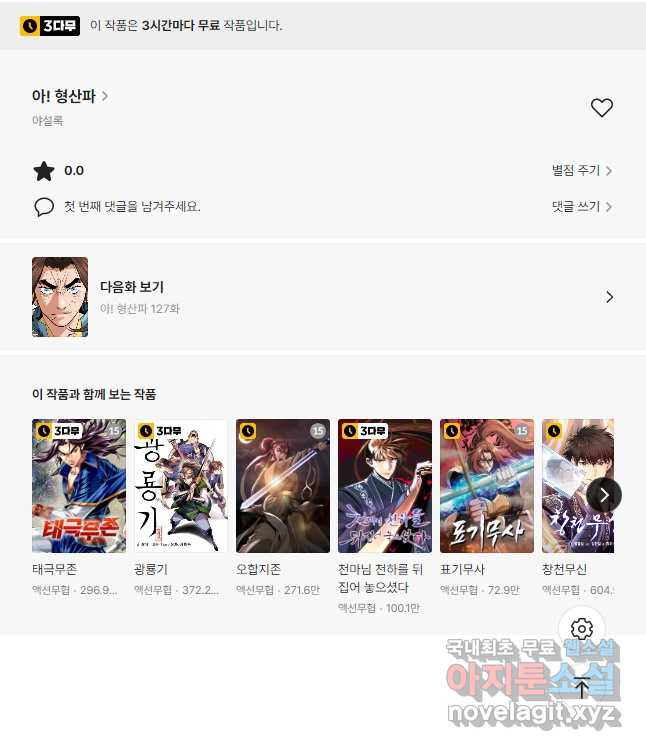Tap 별점 주기 to rate this work
This screenshot has height=751, width=646.
(582, 171)
